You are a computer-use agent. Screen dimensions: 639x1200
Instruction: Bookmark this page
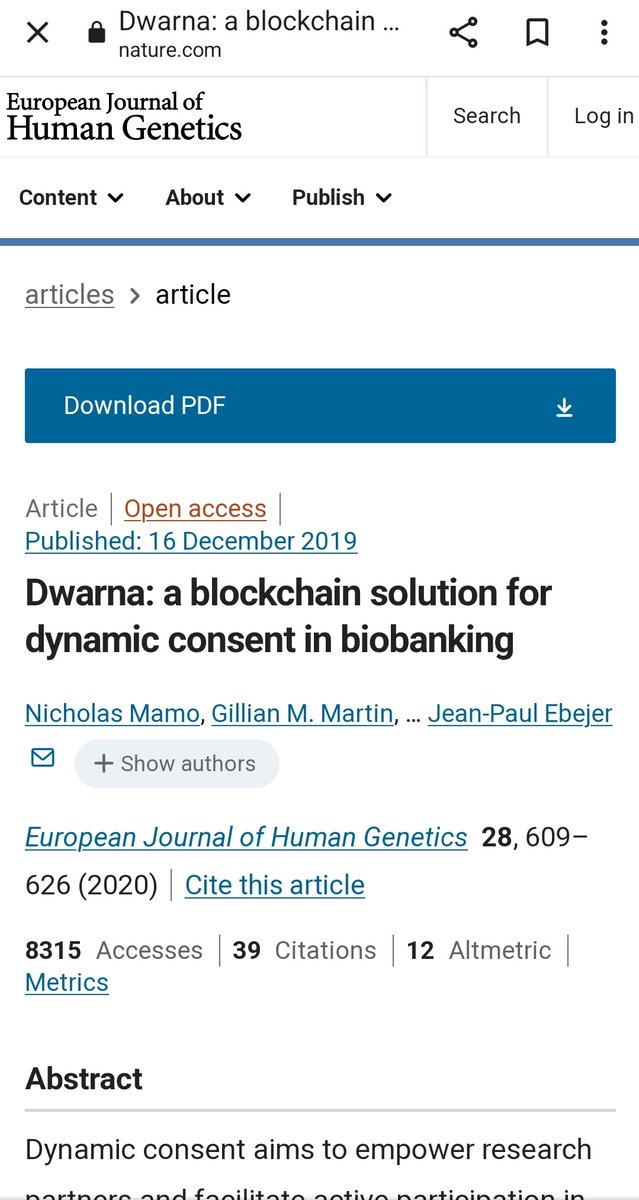(537, 33)
